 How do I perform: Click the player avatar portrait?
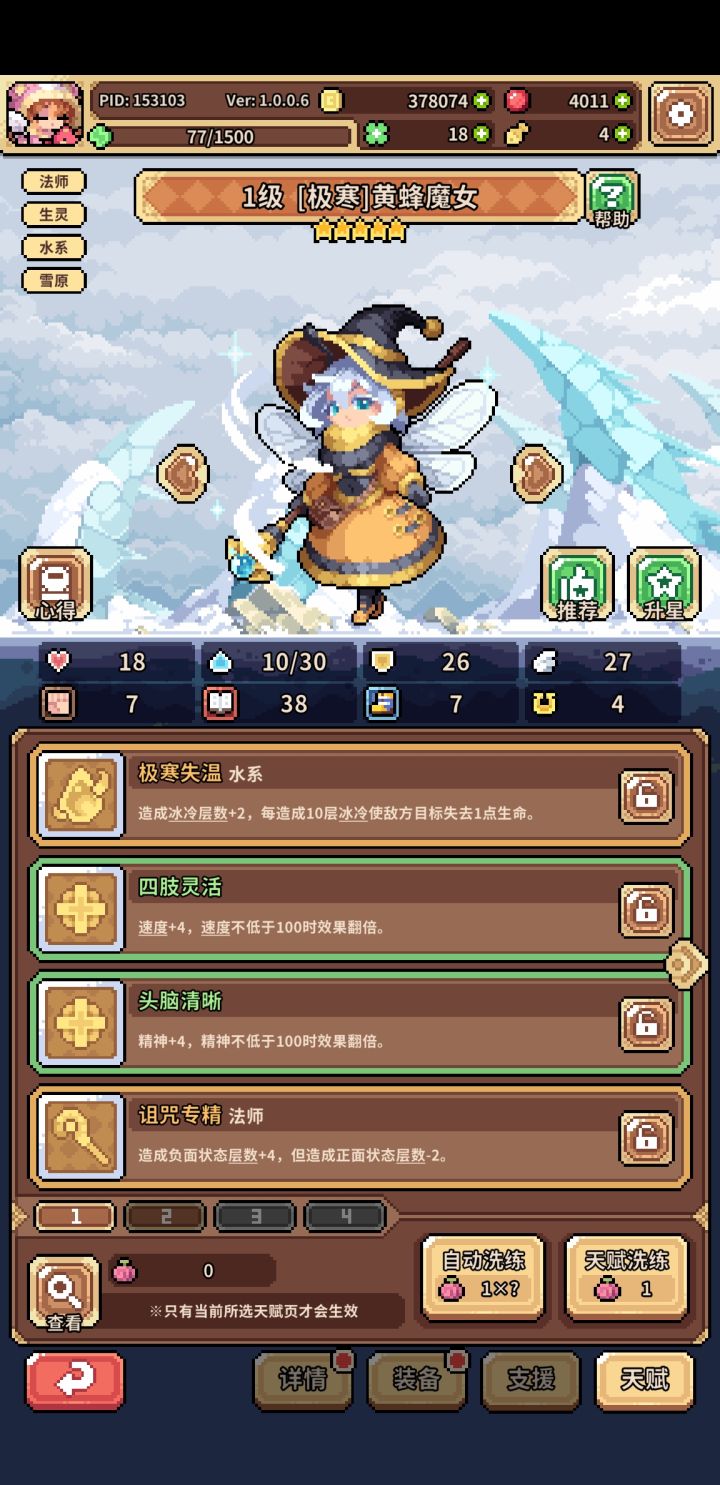pyautogui.click(x=47, y=113)
